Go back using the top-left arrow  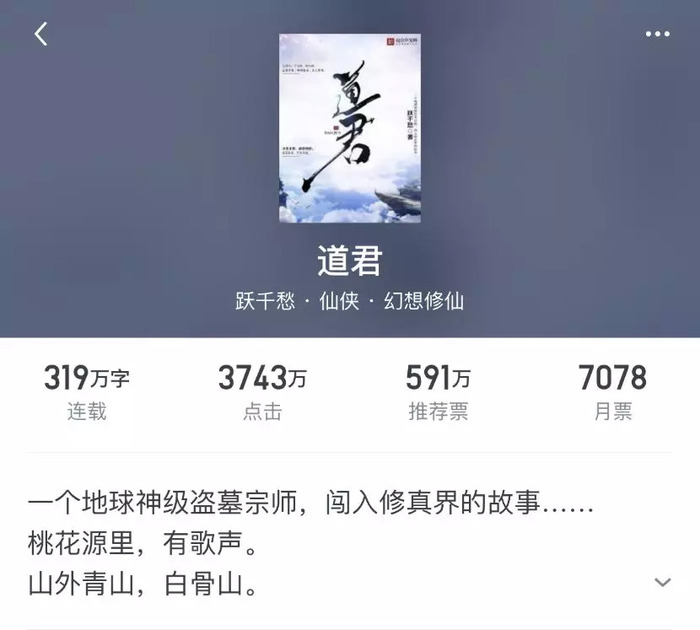pyautogui.click(x=41, y=34)
